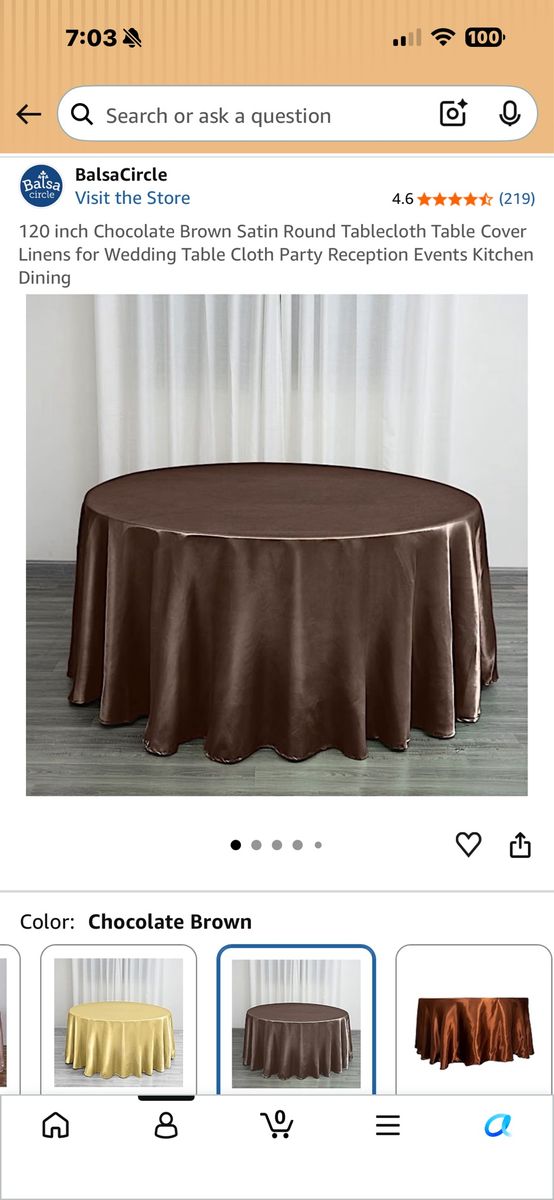The image size is (554, 1200).
Task: Open the main tablecloth product image
Action: tap(277, 545)
